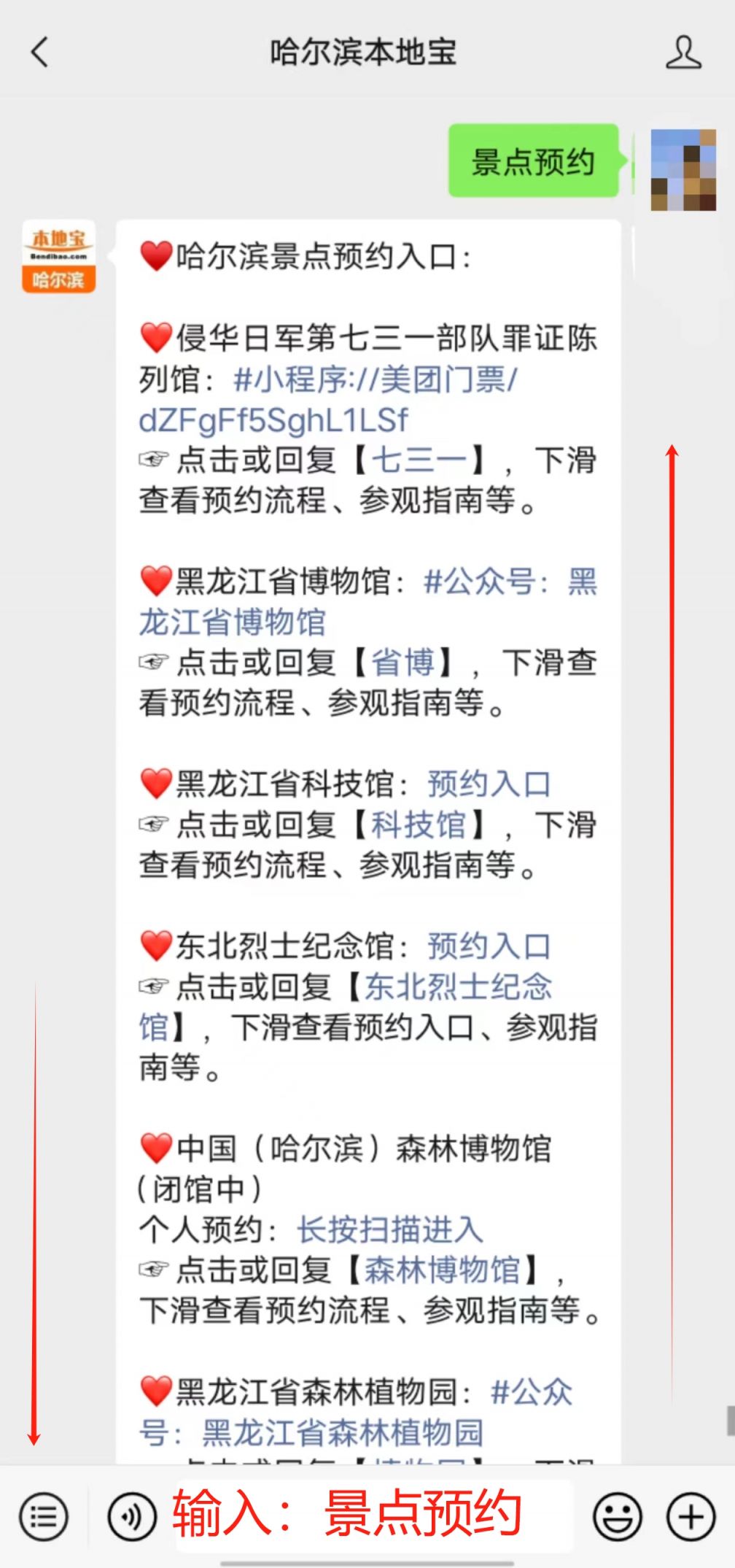Open the emoji picker

pyautogui.click(x=618, y=1518)
